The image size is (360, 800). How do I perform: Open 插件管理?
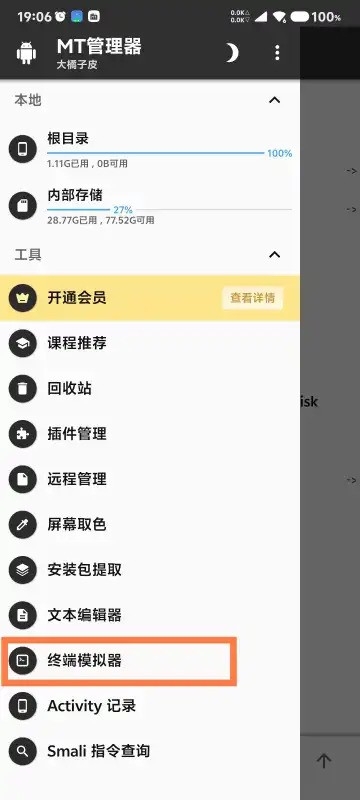point(150,434)
